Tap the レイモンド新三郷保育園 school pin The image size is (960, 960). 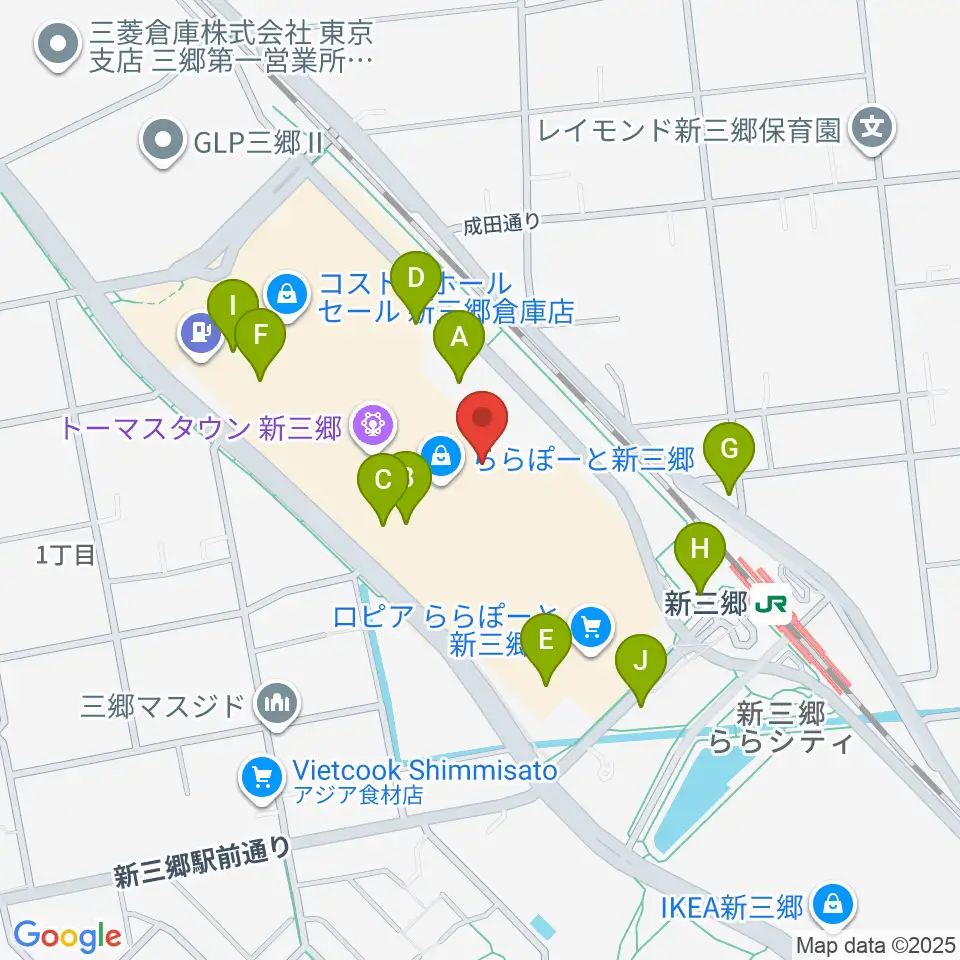(872, 130)
